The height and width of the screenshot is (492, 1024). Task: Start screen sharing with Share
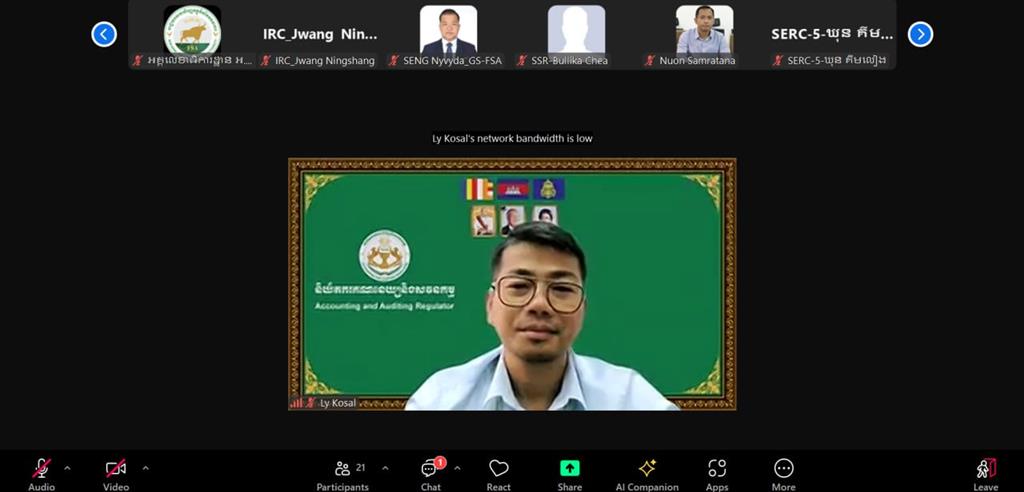(x=569, y=472)
